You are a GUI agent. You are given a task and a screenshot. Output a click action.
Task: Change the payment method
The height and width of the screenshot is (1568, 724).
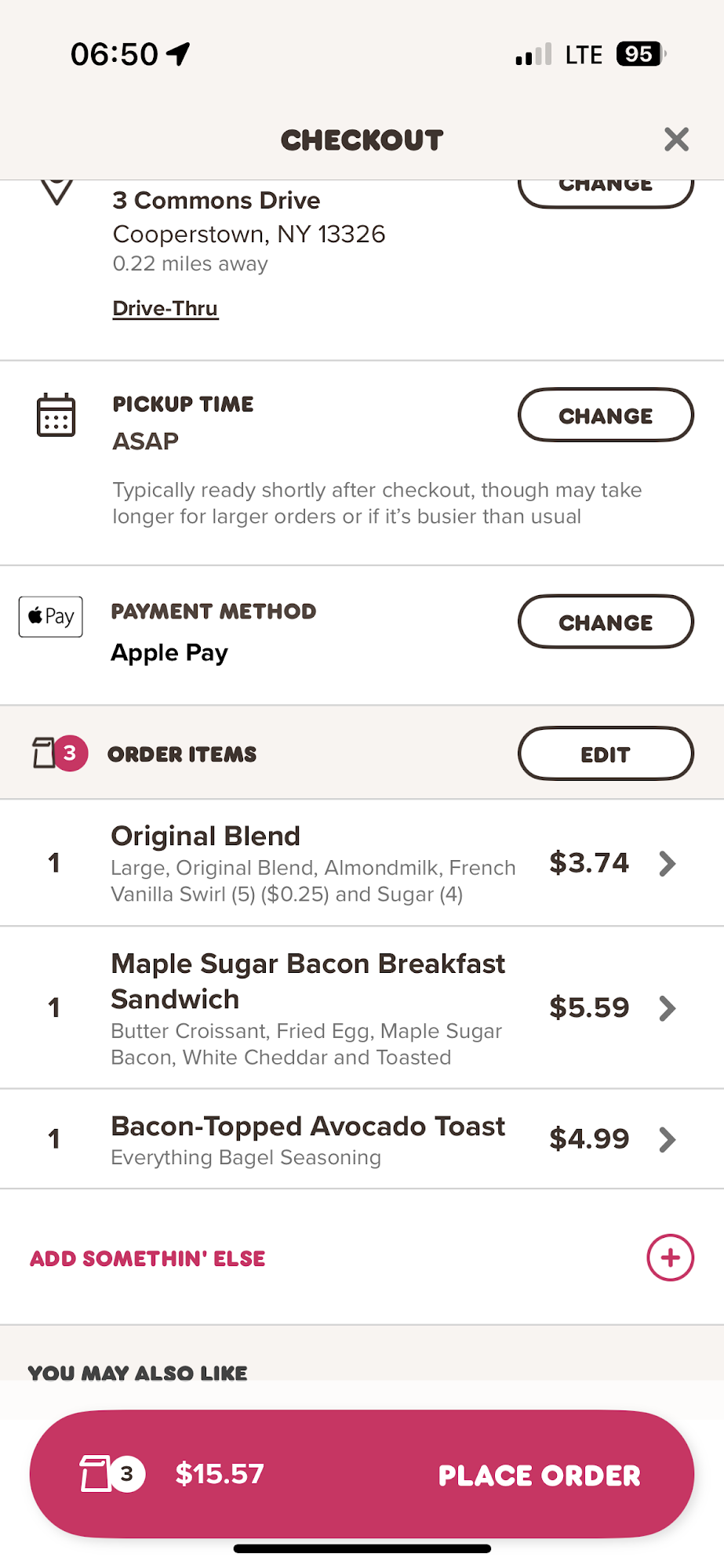point(605,622)
